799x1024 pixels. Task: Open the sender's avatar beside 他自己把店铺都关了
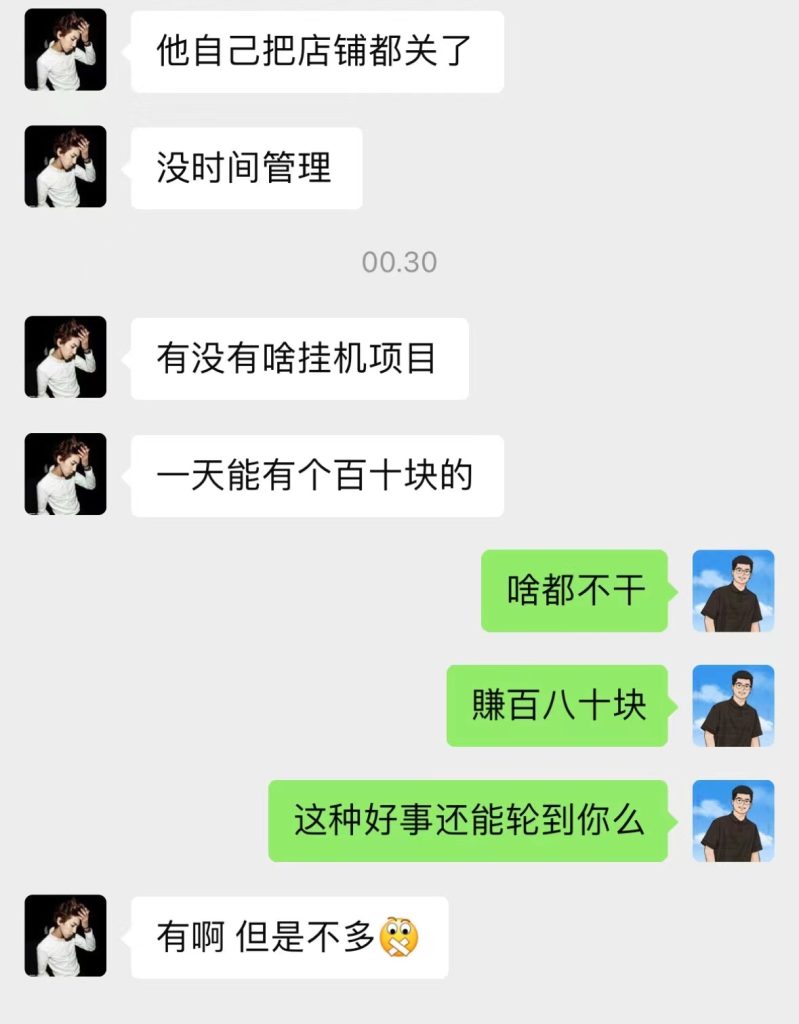[x=65, y=50]
